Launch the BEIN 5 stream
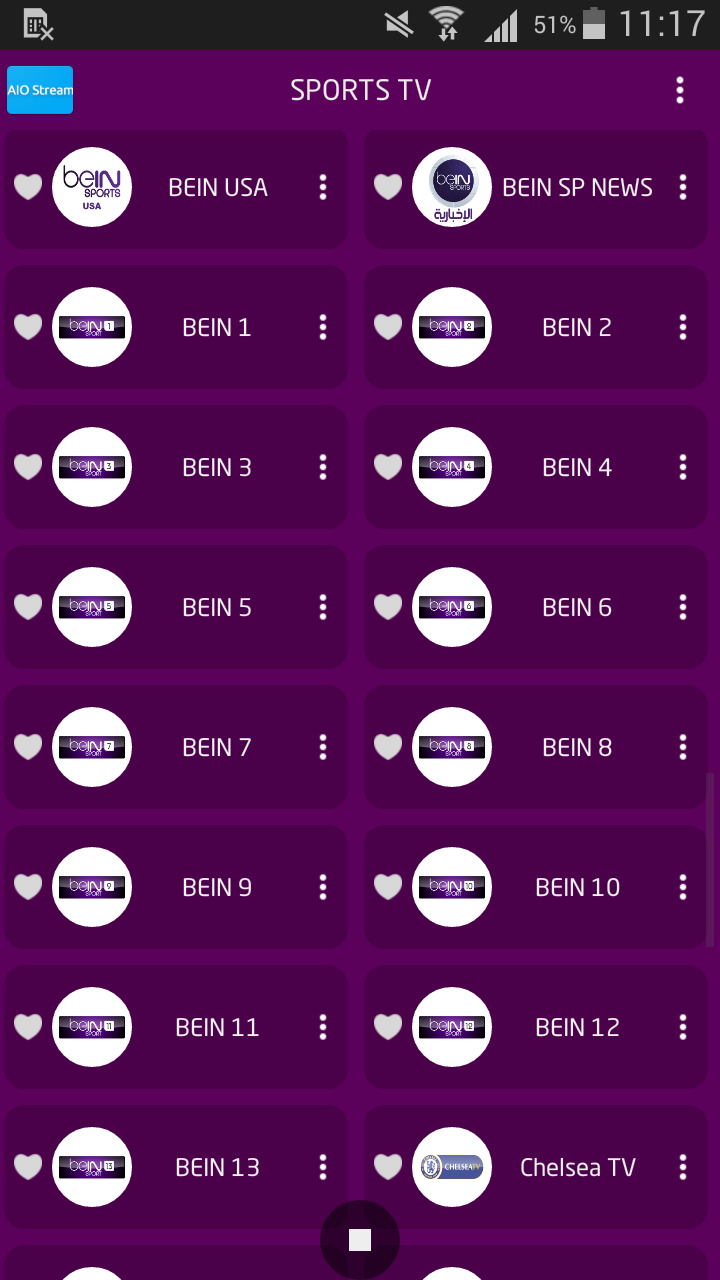The height and width of the screenshot is (1280, 720). click(x=176, y=607)
